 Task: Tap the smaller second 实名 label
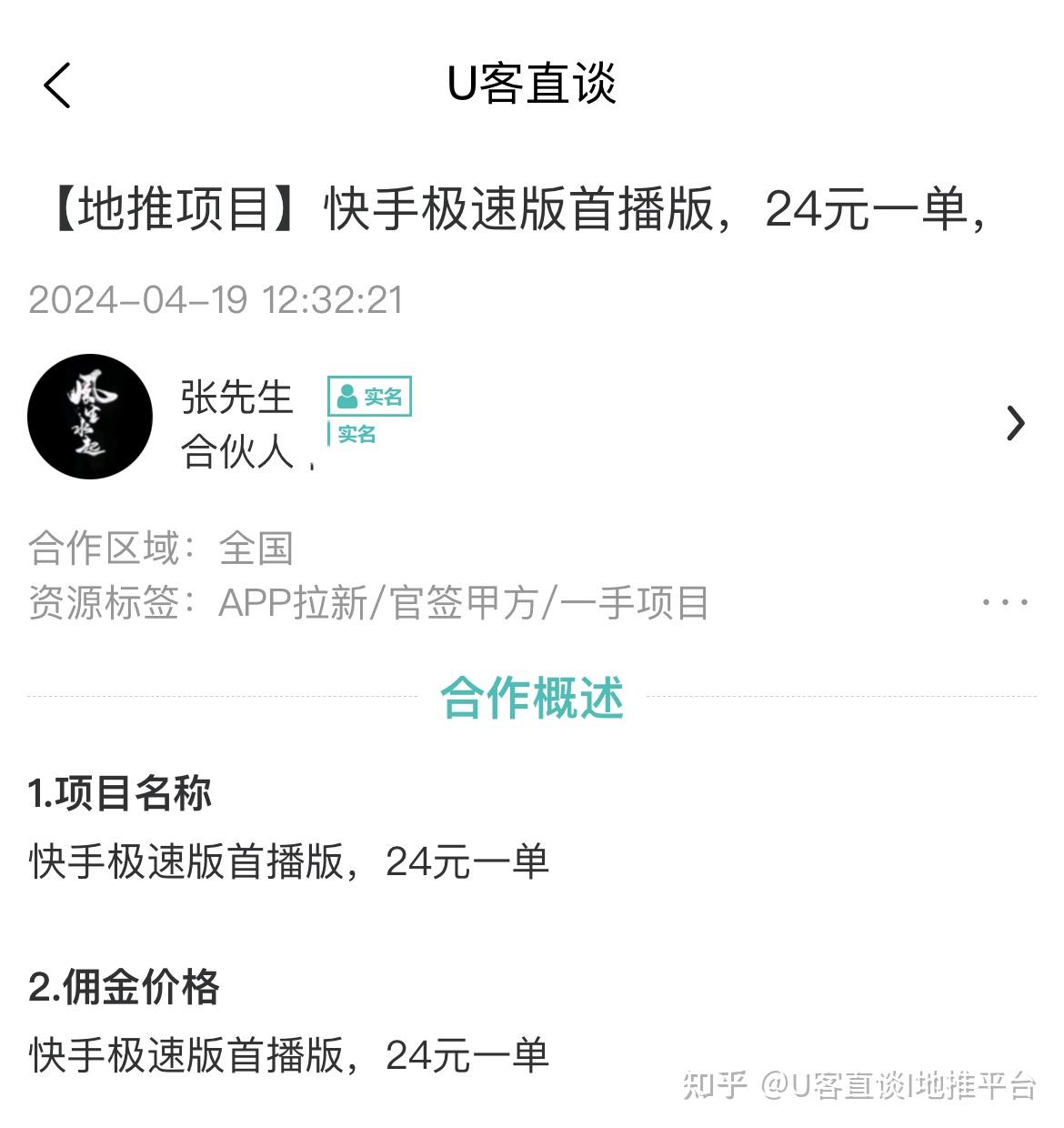pos(355,434)
